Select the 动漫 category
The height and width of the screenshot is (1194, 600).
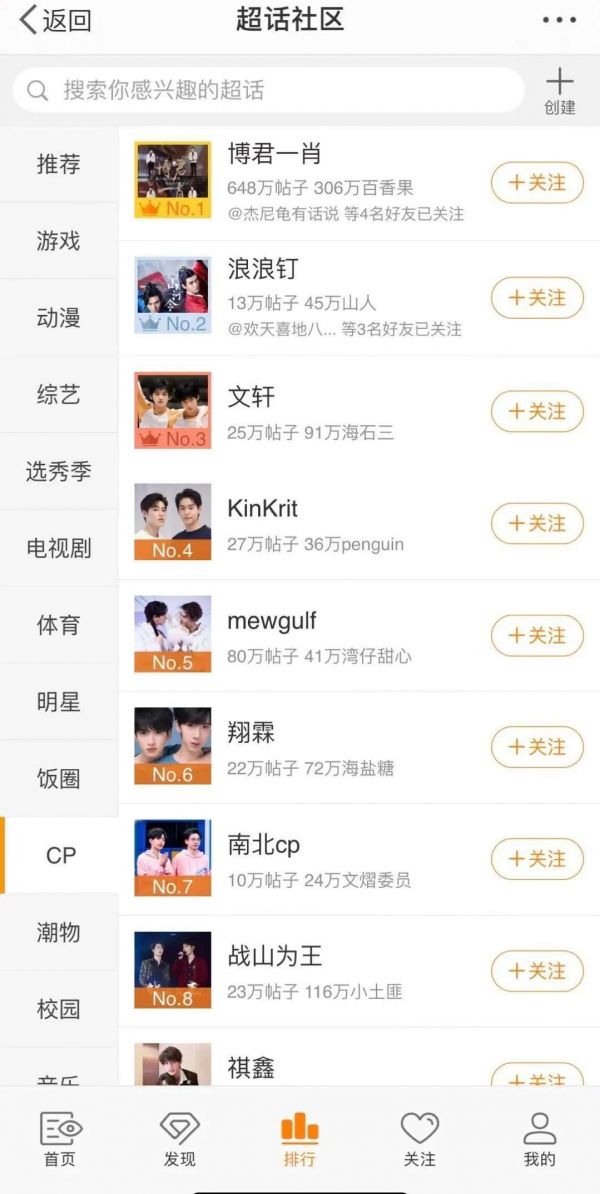(x=59, y=318)
